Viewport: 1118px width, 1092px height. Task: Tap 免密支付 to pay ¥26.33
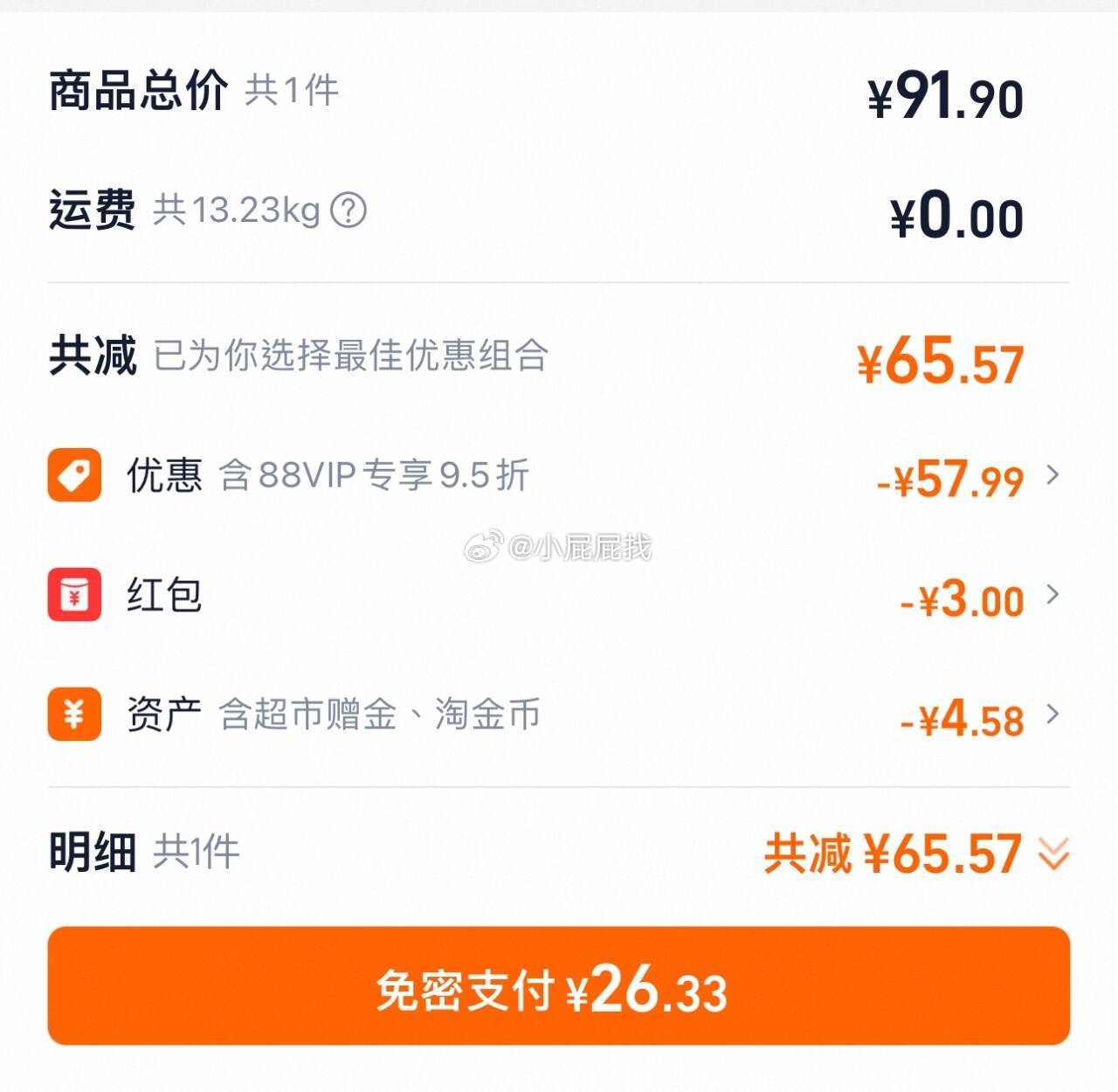coord(558,986)
